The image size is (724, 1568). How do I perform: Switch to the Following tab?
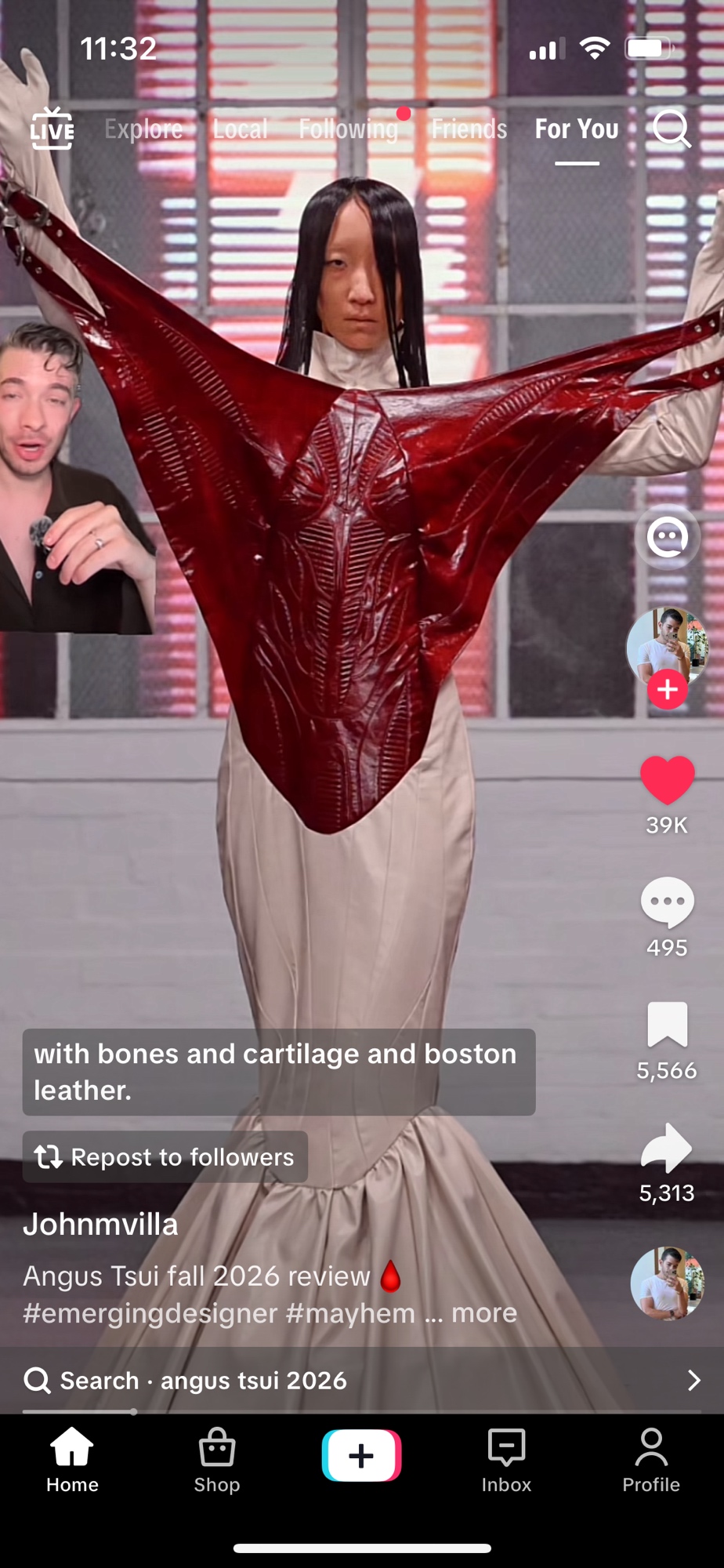click(349, 129)
